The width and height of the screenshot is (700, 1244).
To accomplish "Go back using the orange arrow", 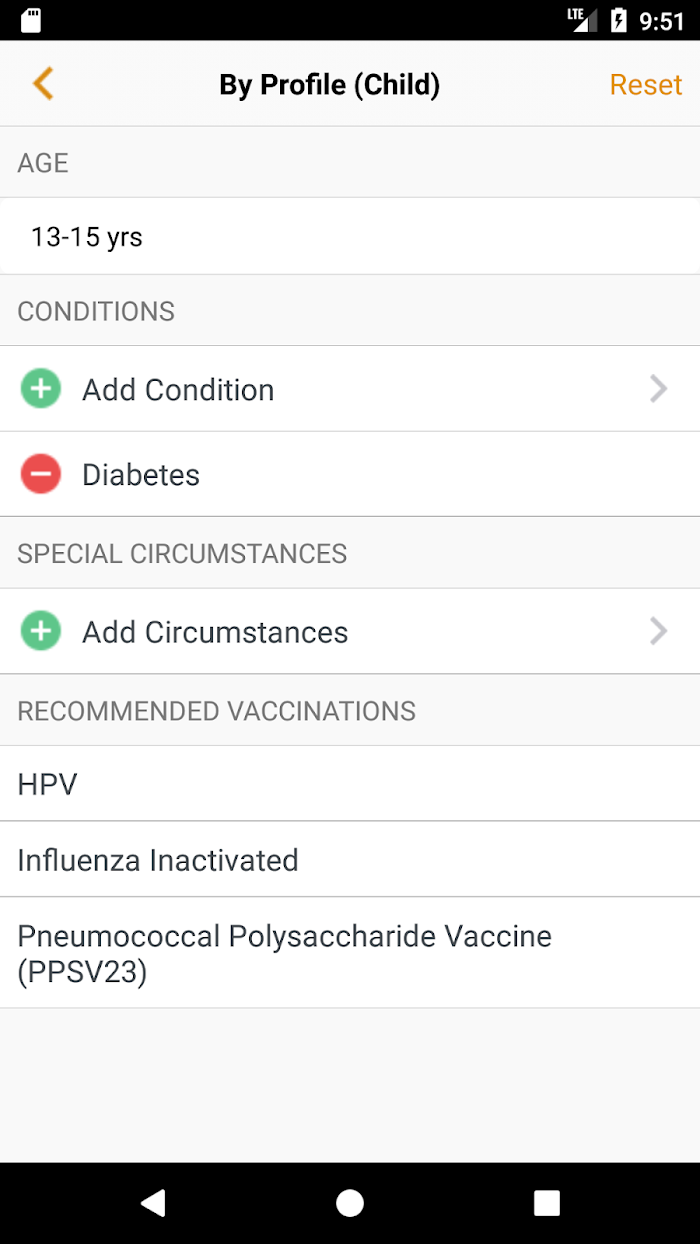I will [43, 84].
